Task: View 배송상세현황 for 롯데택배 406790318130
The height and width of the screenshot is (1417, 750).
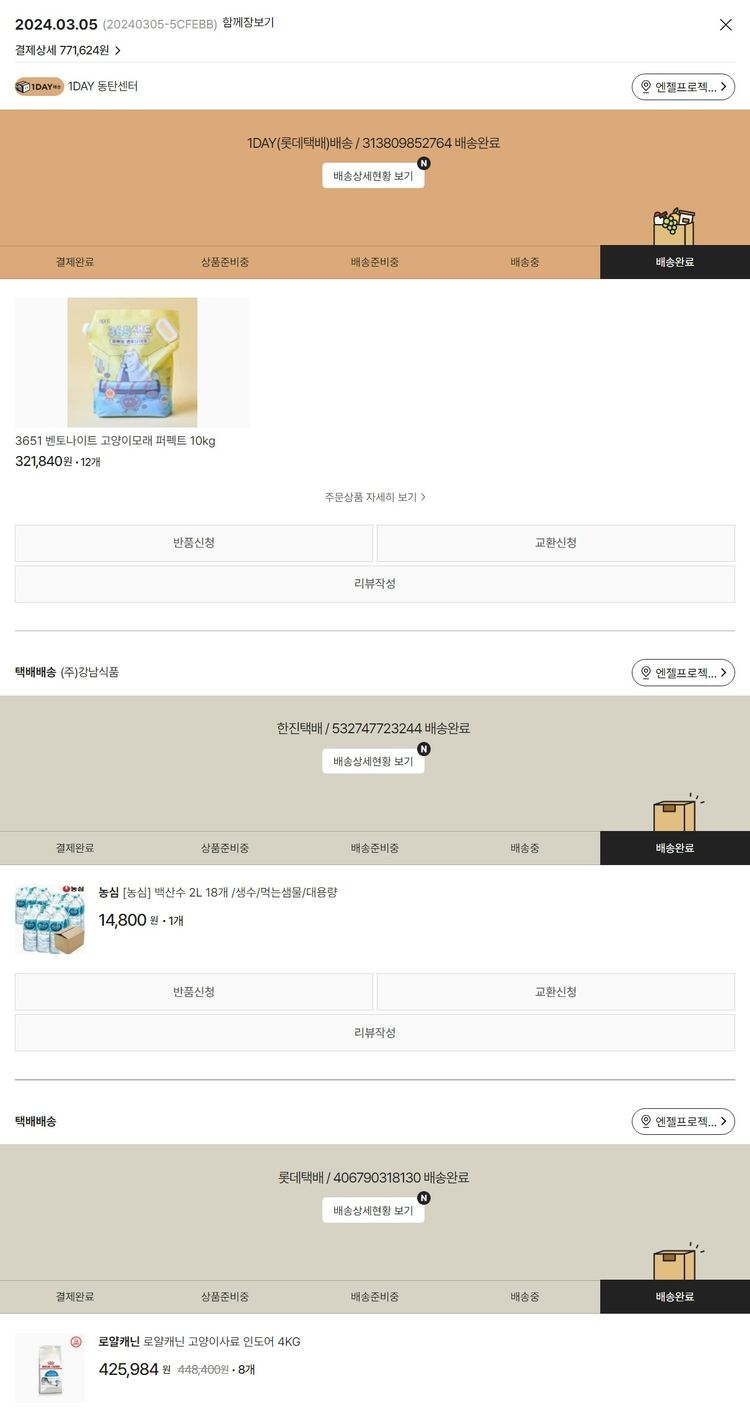Action: [x=373, y=1211]
